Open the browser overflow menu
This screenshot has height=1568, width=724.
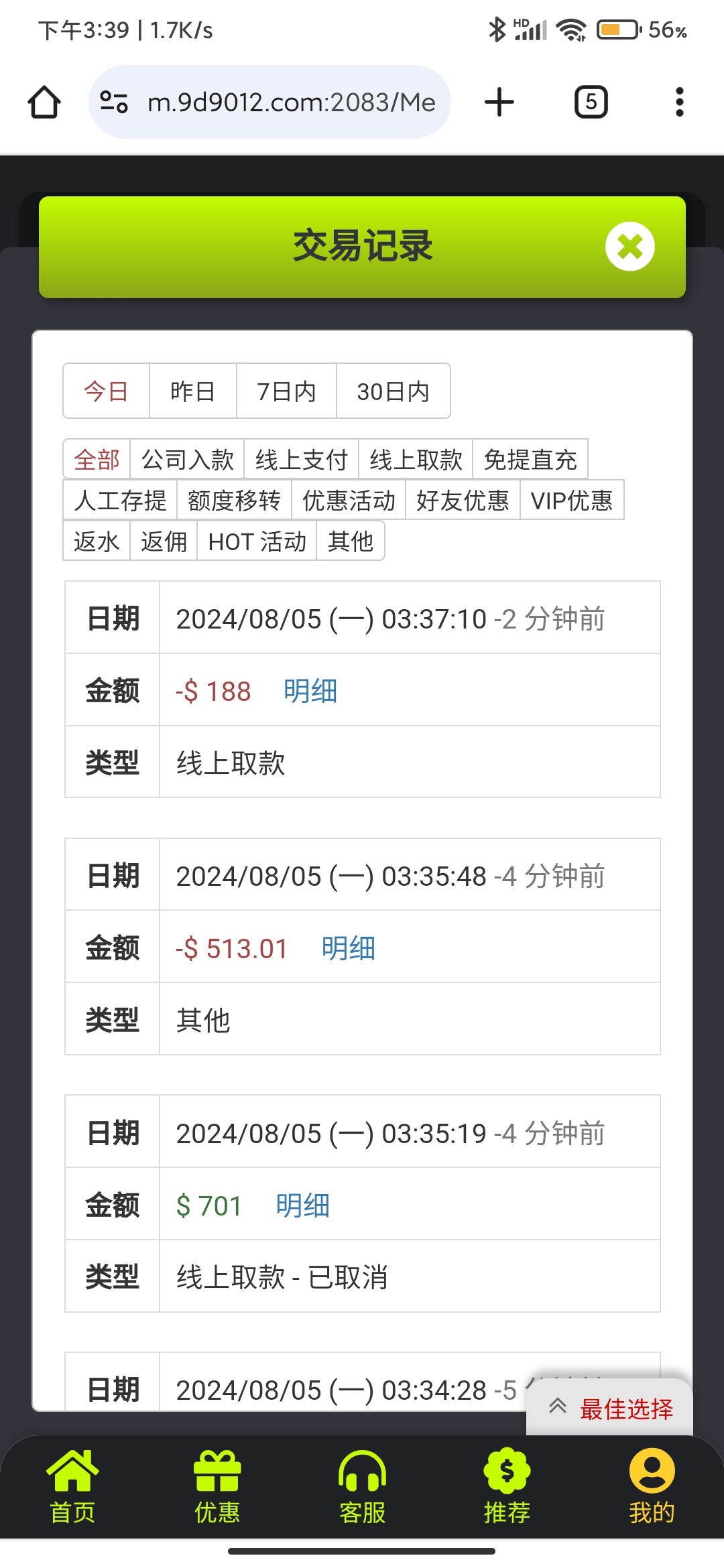pos(679,102)
